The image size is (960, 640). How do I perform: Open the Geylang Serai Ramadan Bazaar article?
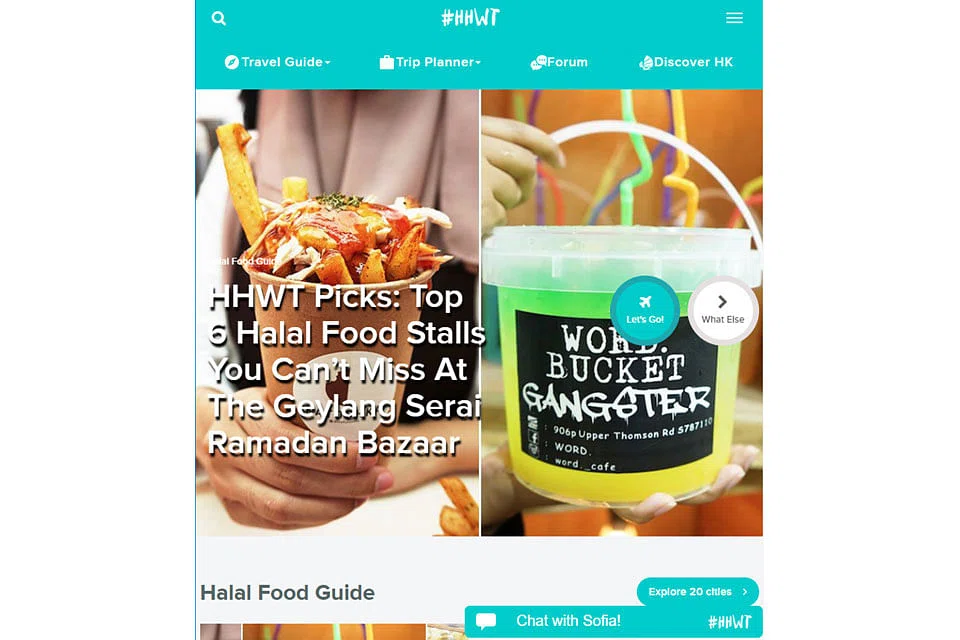click(x=335, y=370)
